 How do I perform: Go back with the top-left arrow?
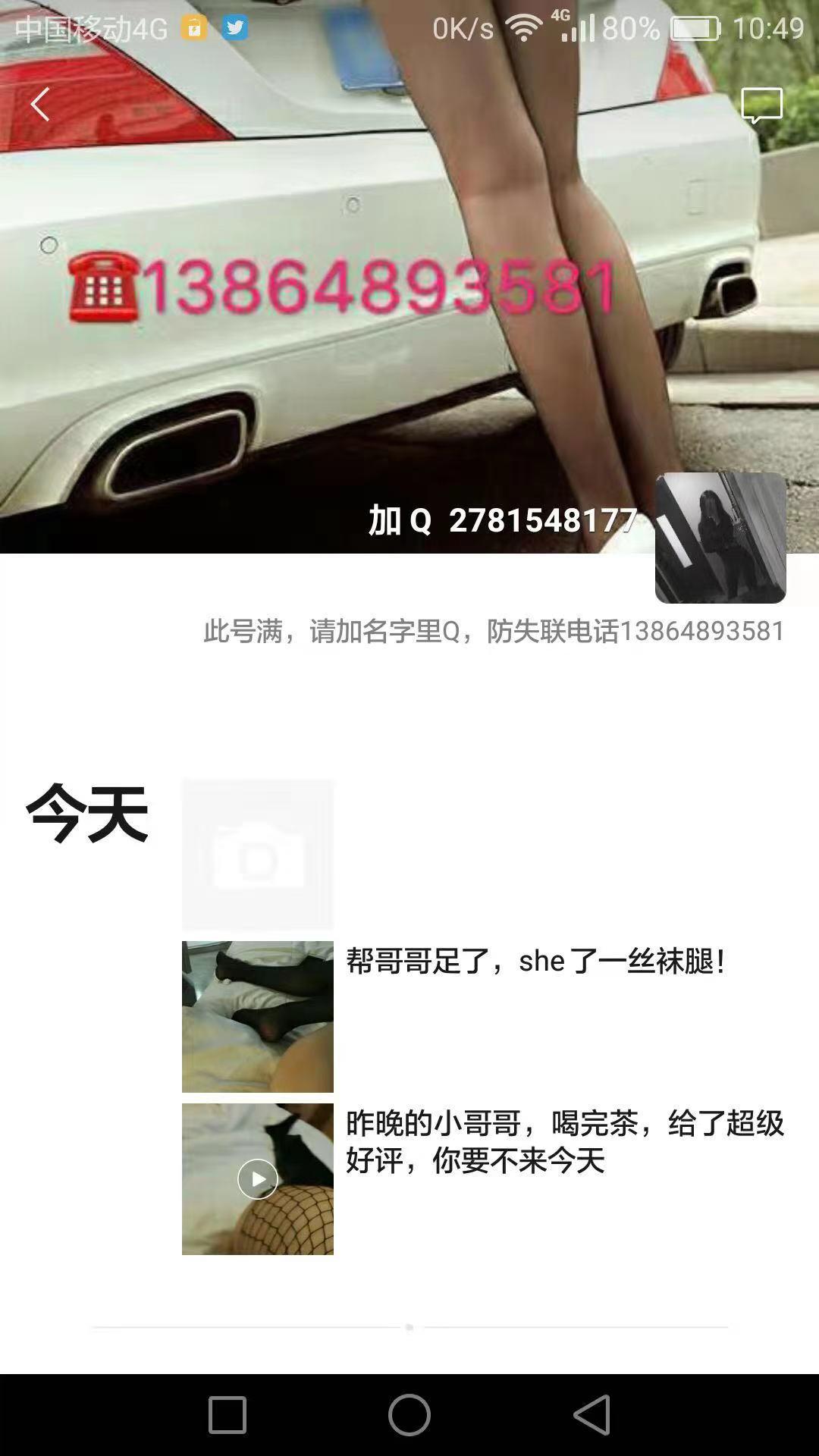pyautogui.click(x=40, y=104)
